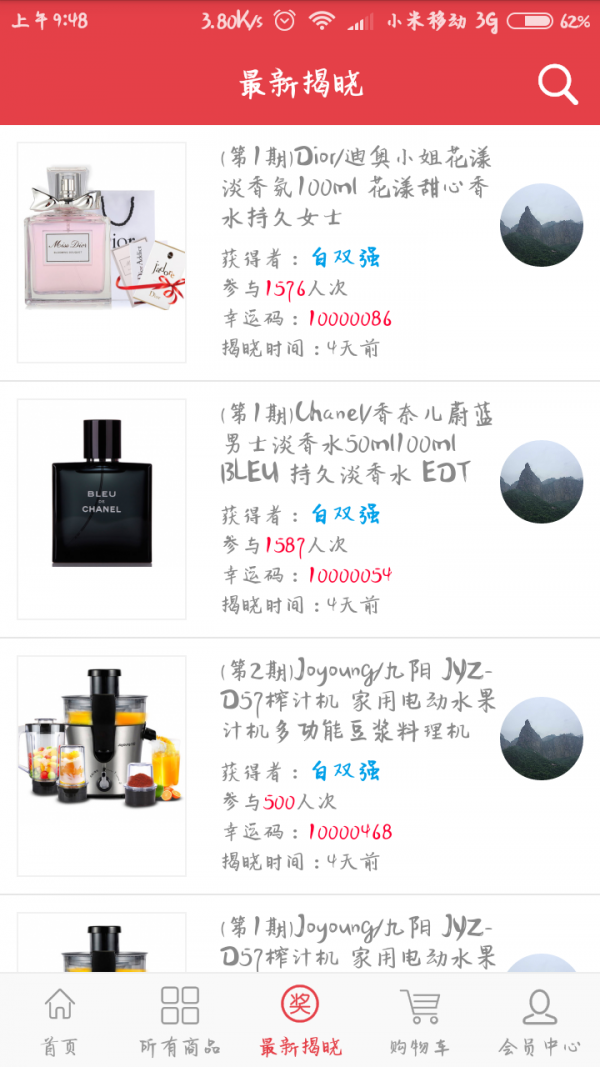
Task: Go to the 首页 home tab
Action: click(x=60, y=1021)
